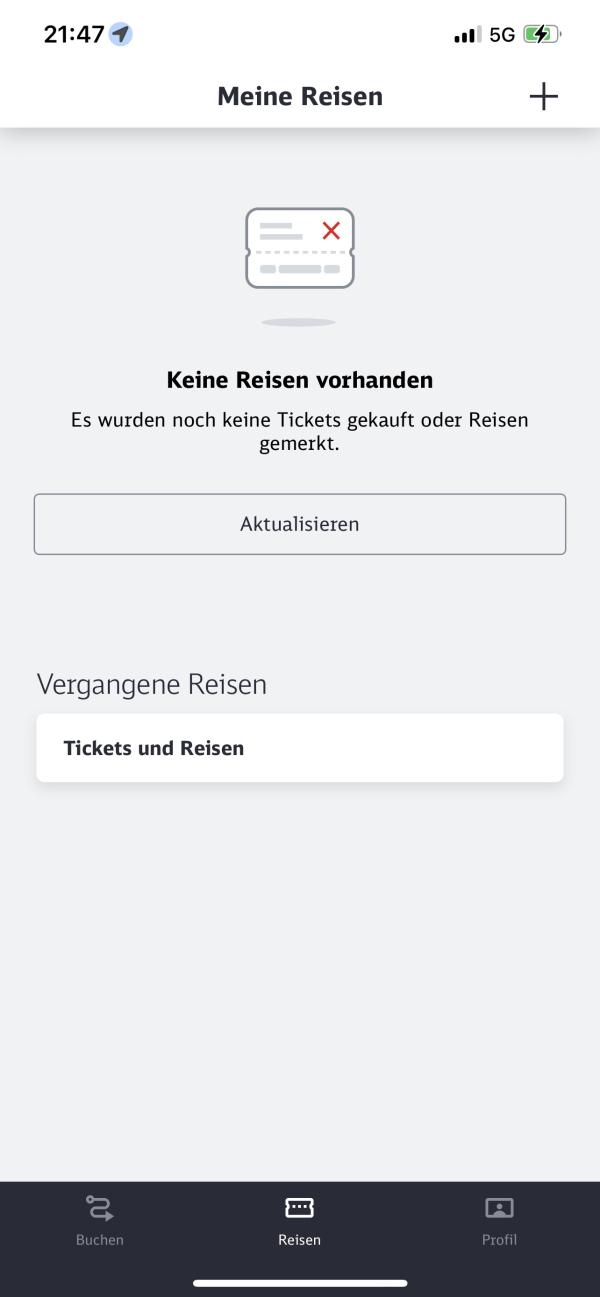The width and height of the screenshot is (600, 1297).
Task: Switch to the Buchen tab
Action: pos(100,1220)
